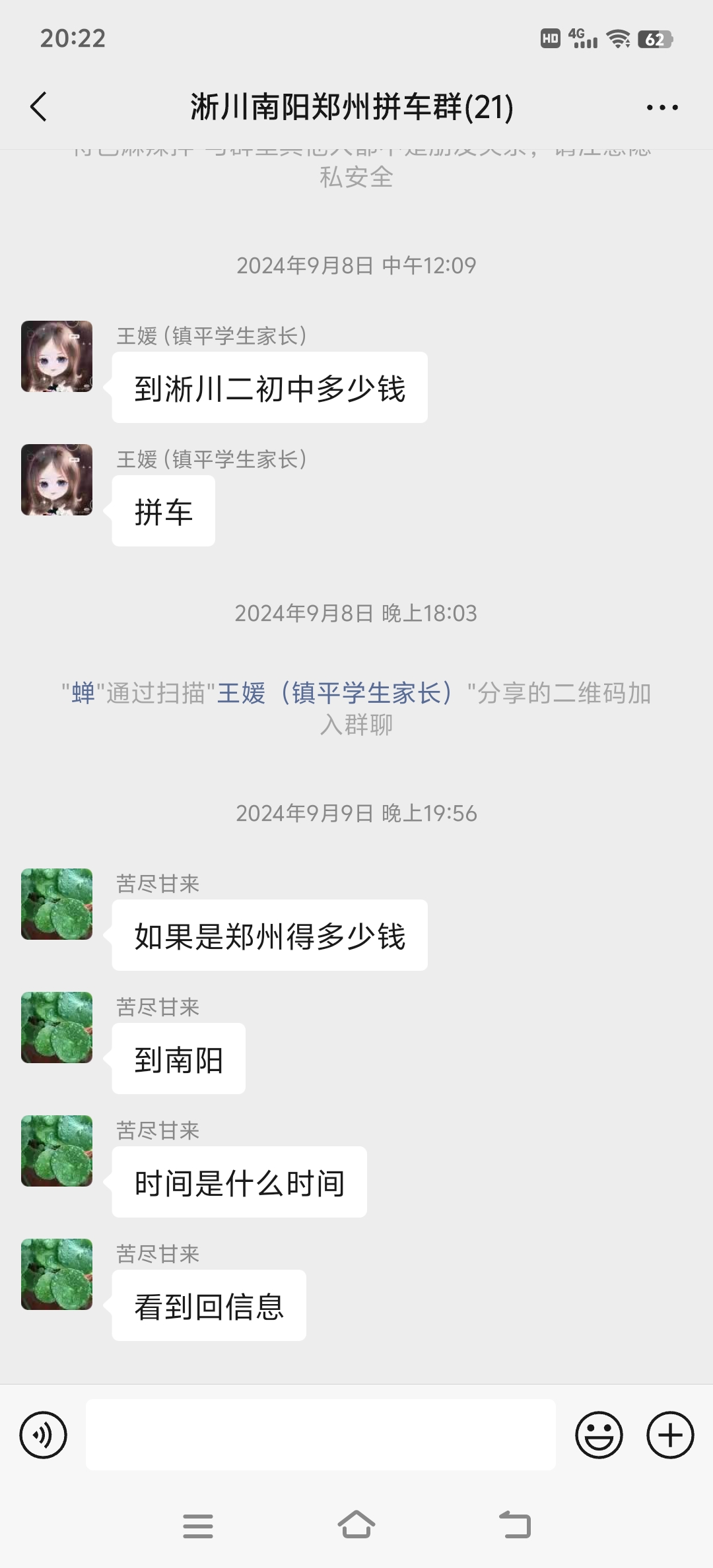Tap the system home button
The image size is (713, 1568).
(356, 1525)
